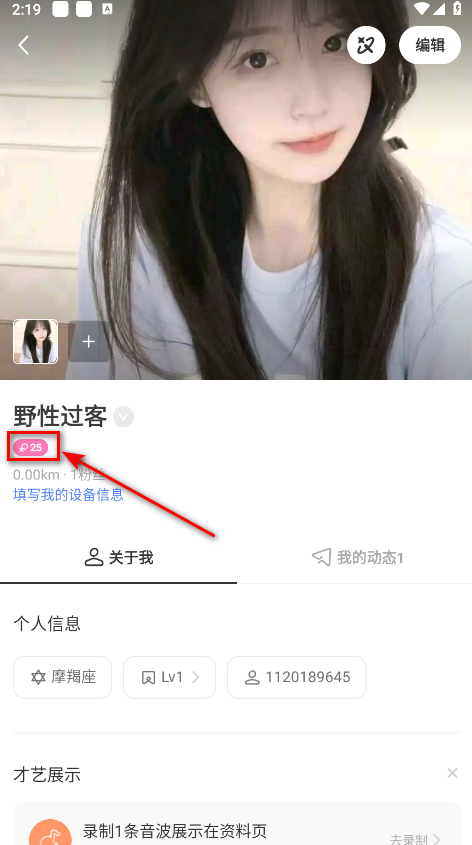Viewport: 472px width, 845px height.
Task: Expand the dropdown arrow next to 野性过客
Action: click(124, 417)
